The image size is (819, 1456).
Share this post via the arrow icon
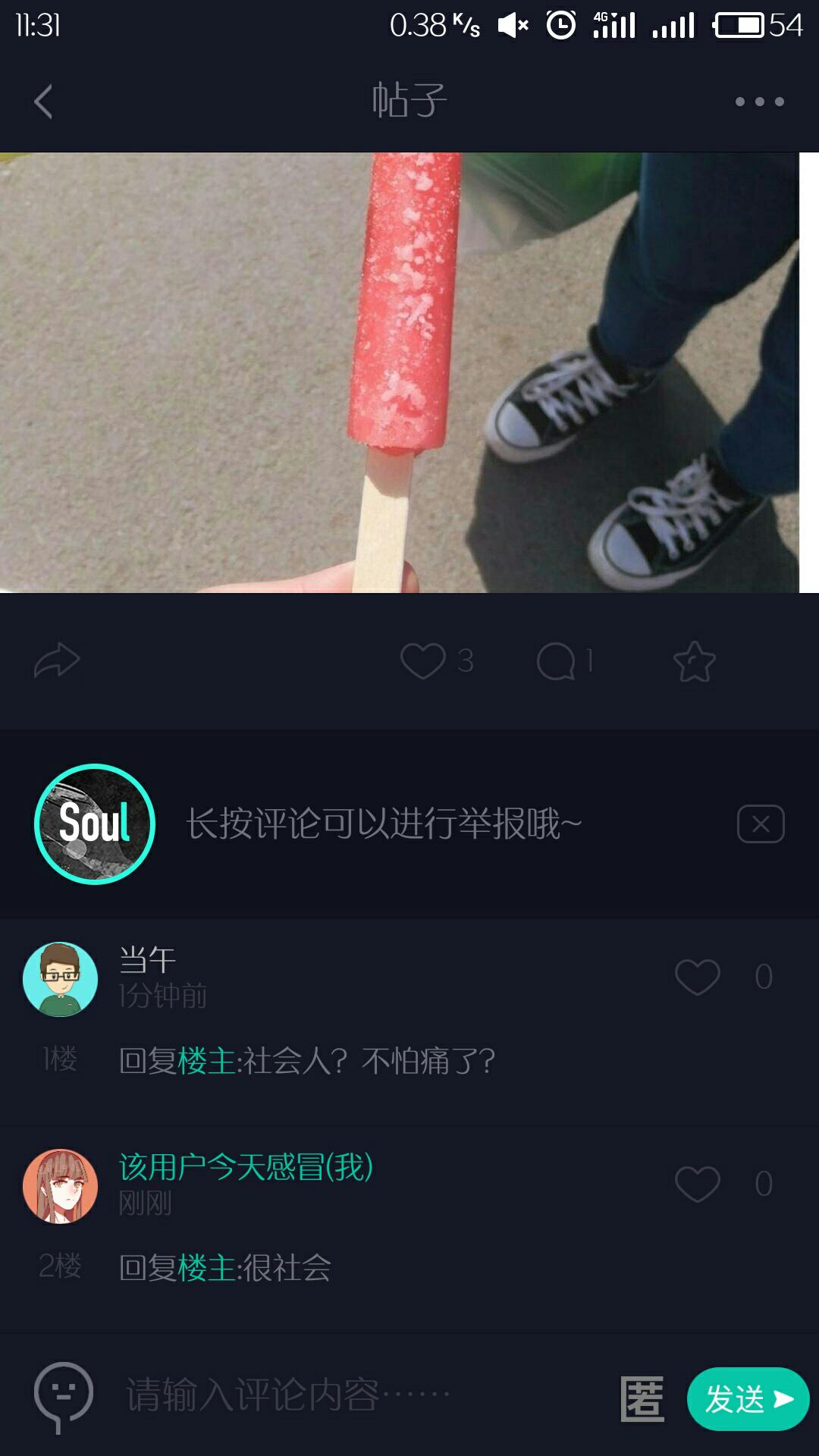coord(57,661)
